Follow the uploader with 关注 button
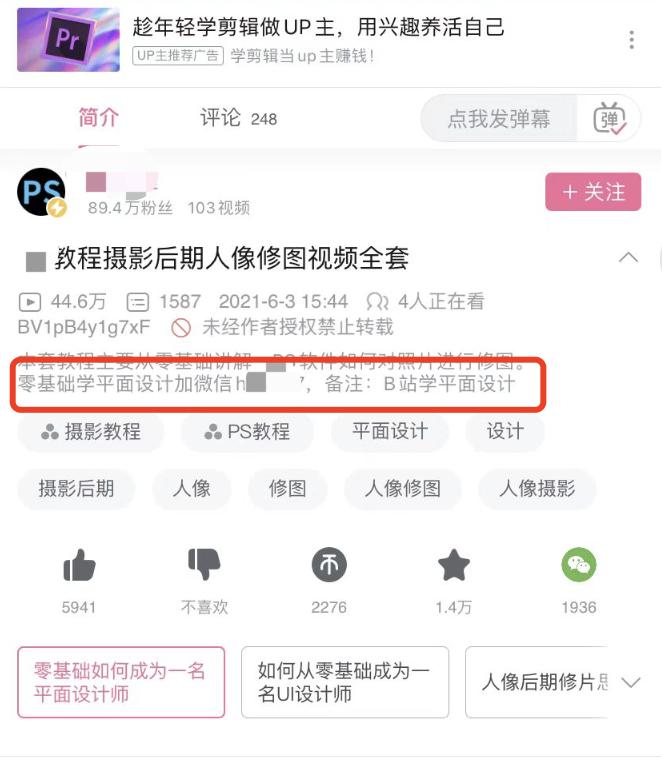Image resolution: width=662 pixels, height=762 pixels. click(x=592, y=192)
